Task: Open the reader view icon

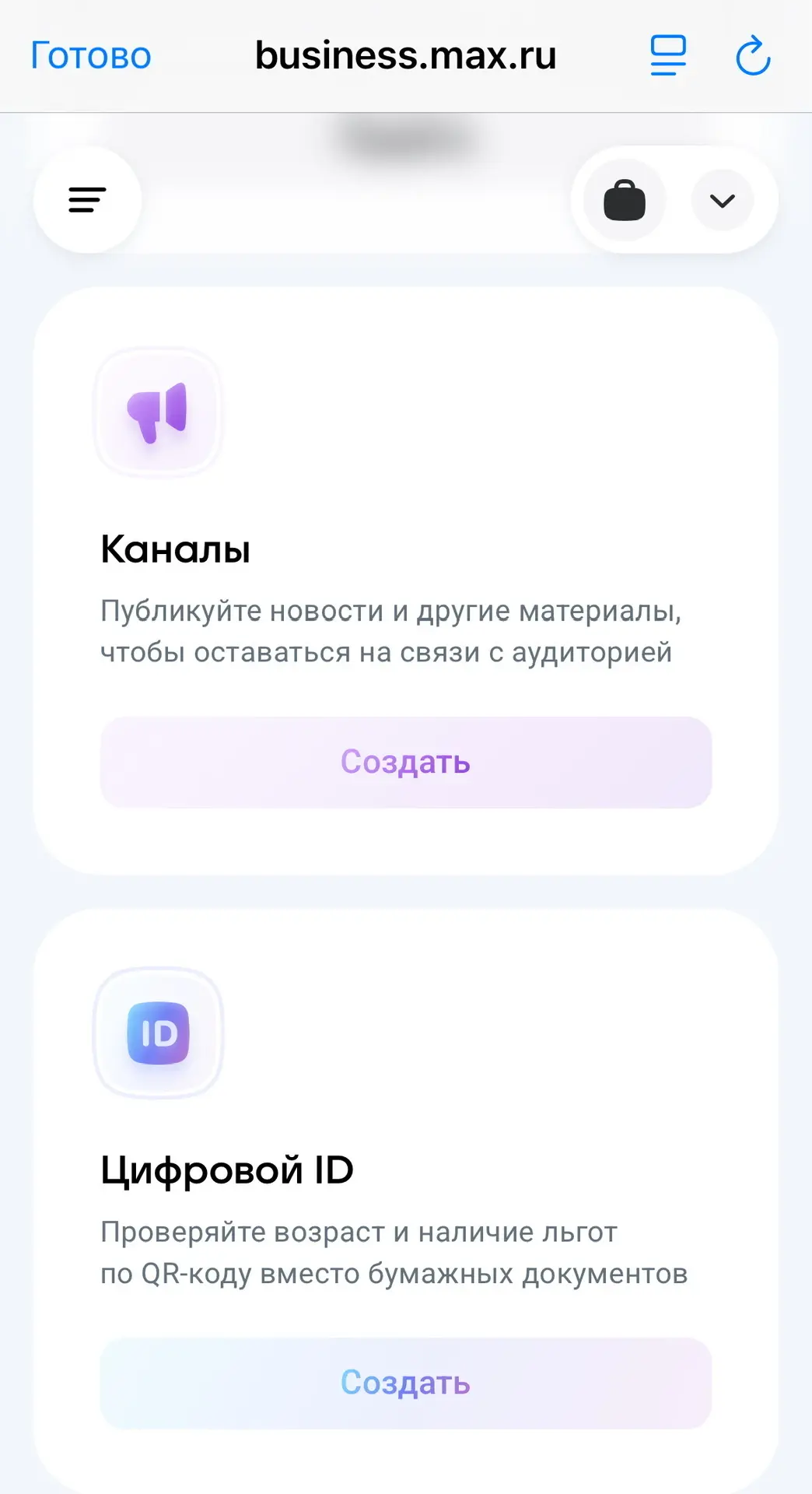Action: (668, 56)
